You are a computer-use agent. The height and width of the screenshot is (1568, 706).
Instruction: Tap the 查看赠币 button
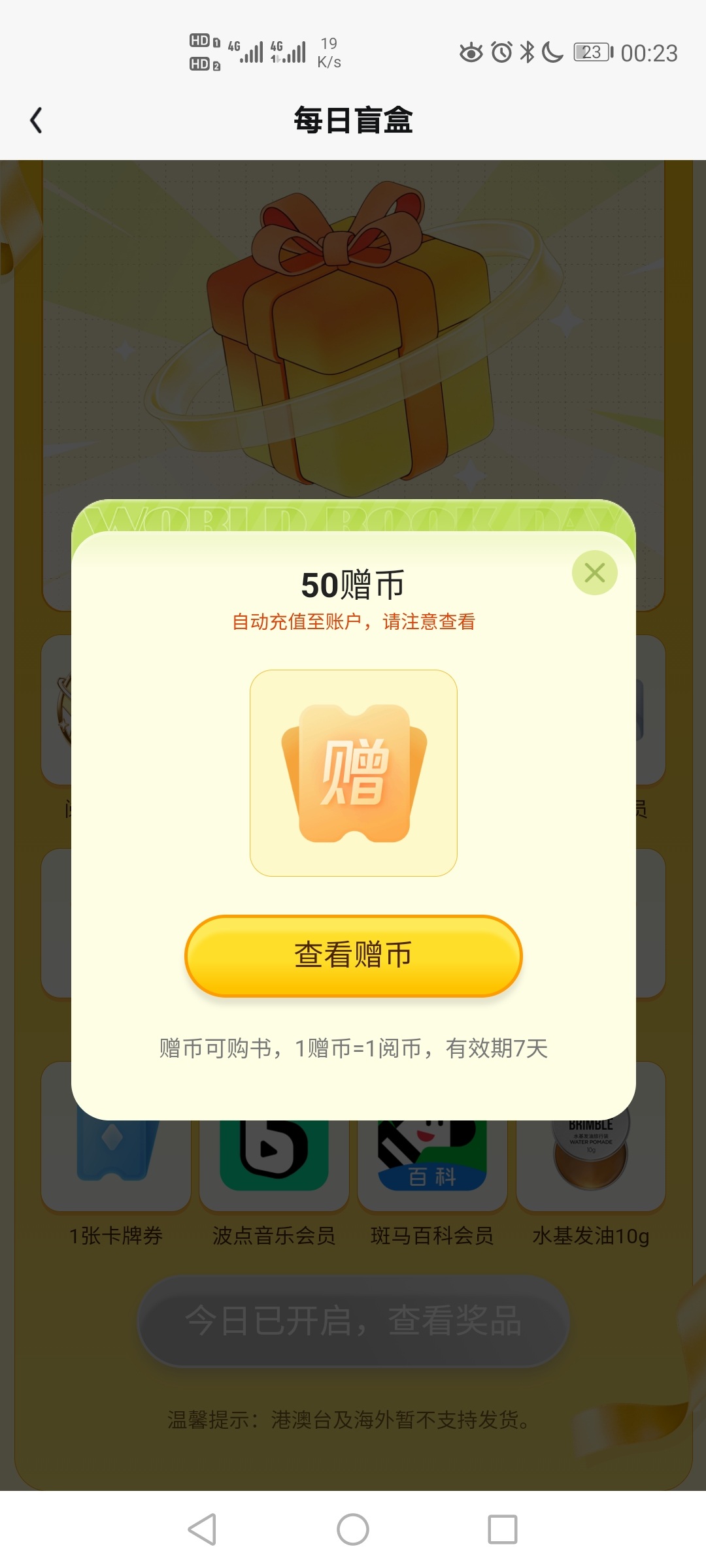(353, 955)
